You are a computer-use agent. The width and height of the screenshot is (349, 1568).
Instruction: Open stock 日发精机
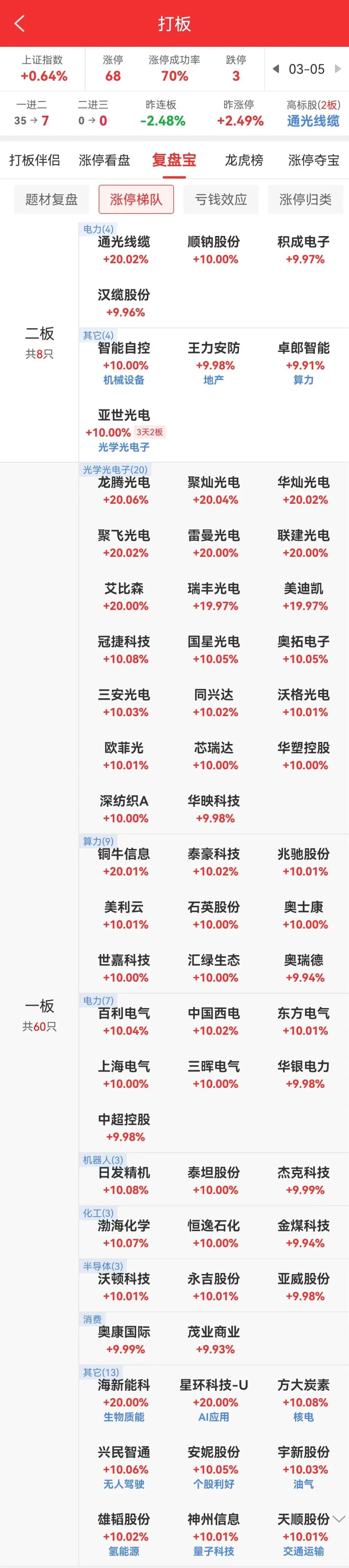tap(124, 1180)
